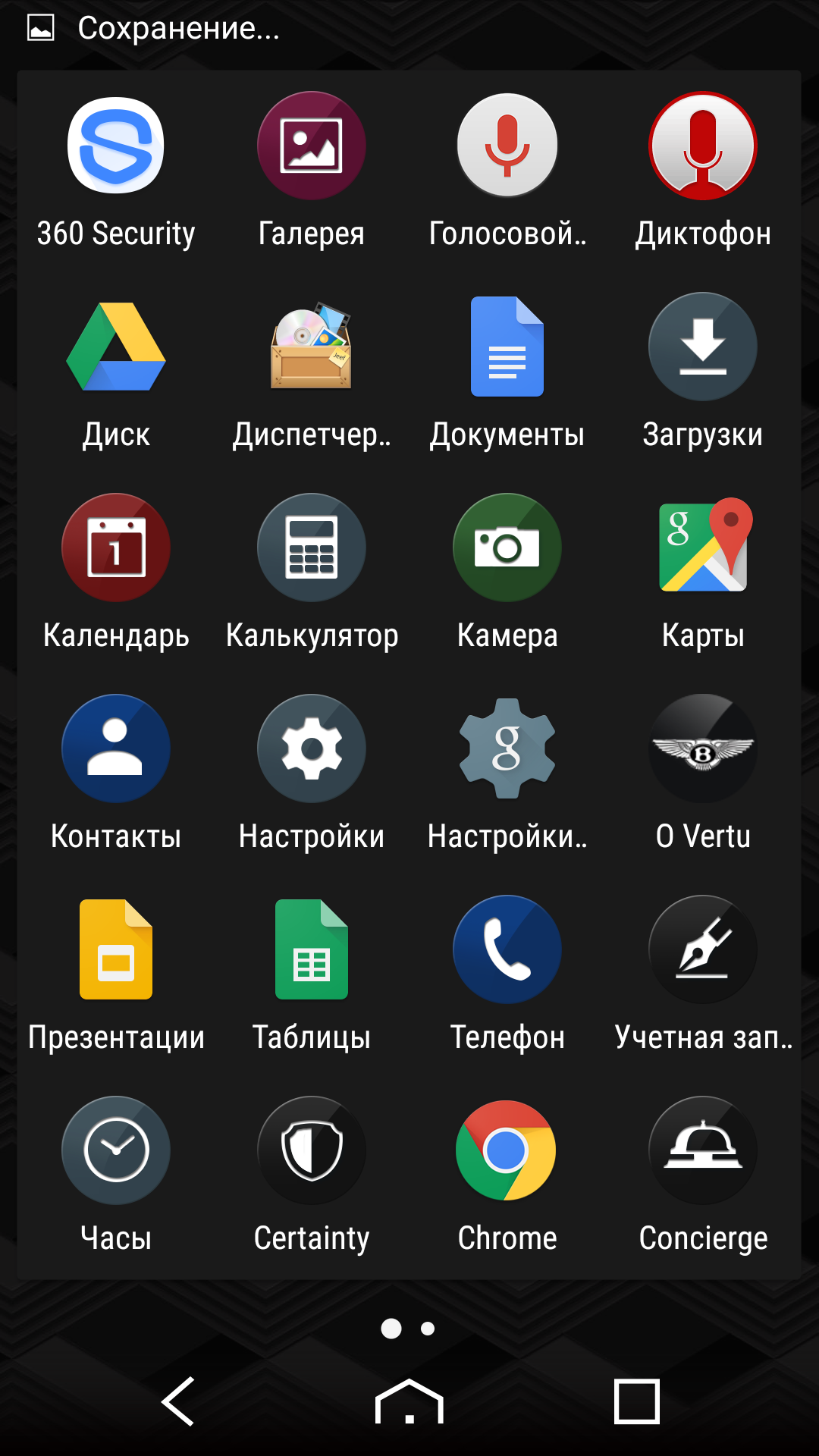Launch Телефон dialer app
819x1456 pixels.
tap(507, 949)
